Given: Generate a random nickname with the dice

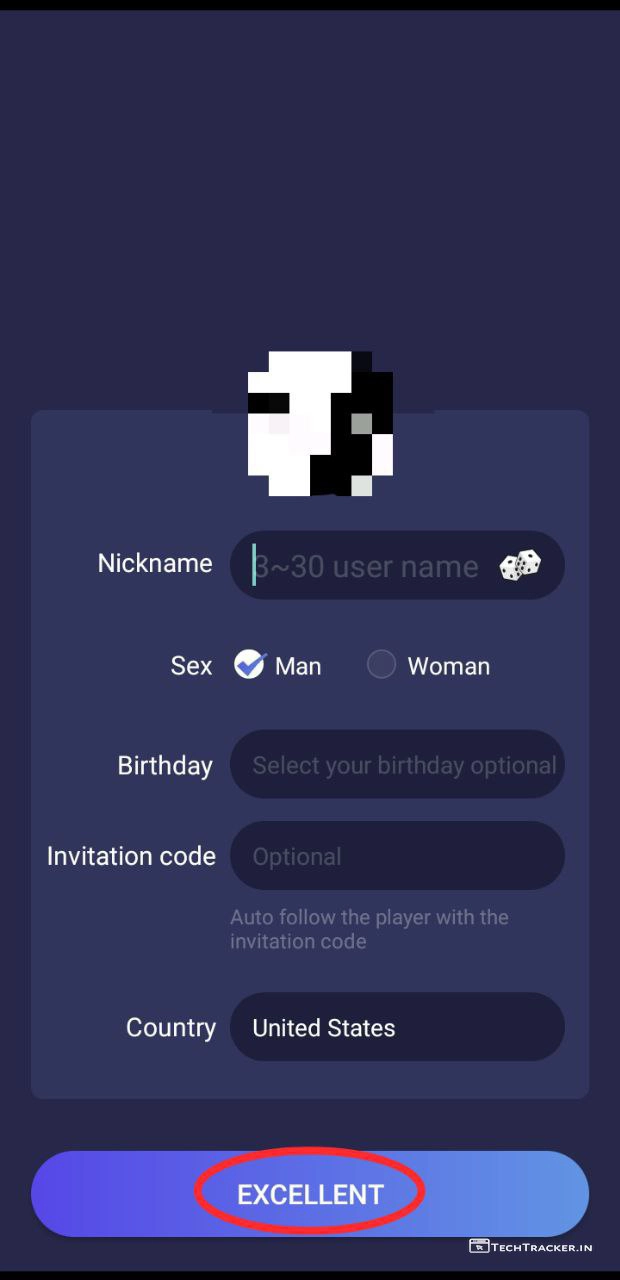Looking at the screenshot, I should tap(520, 566).
